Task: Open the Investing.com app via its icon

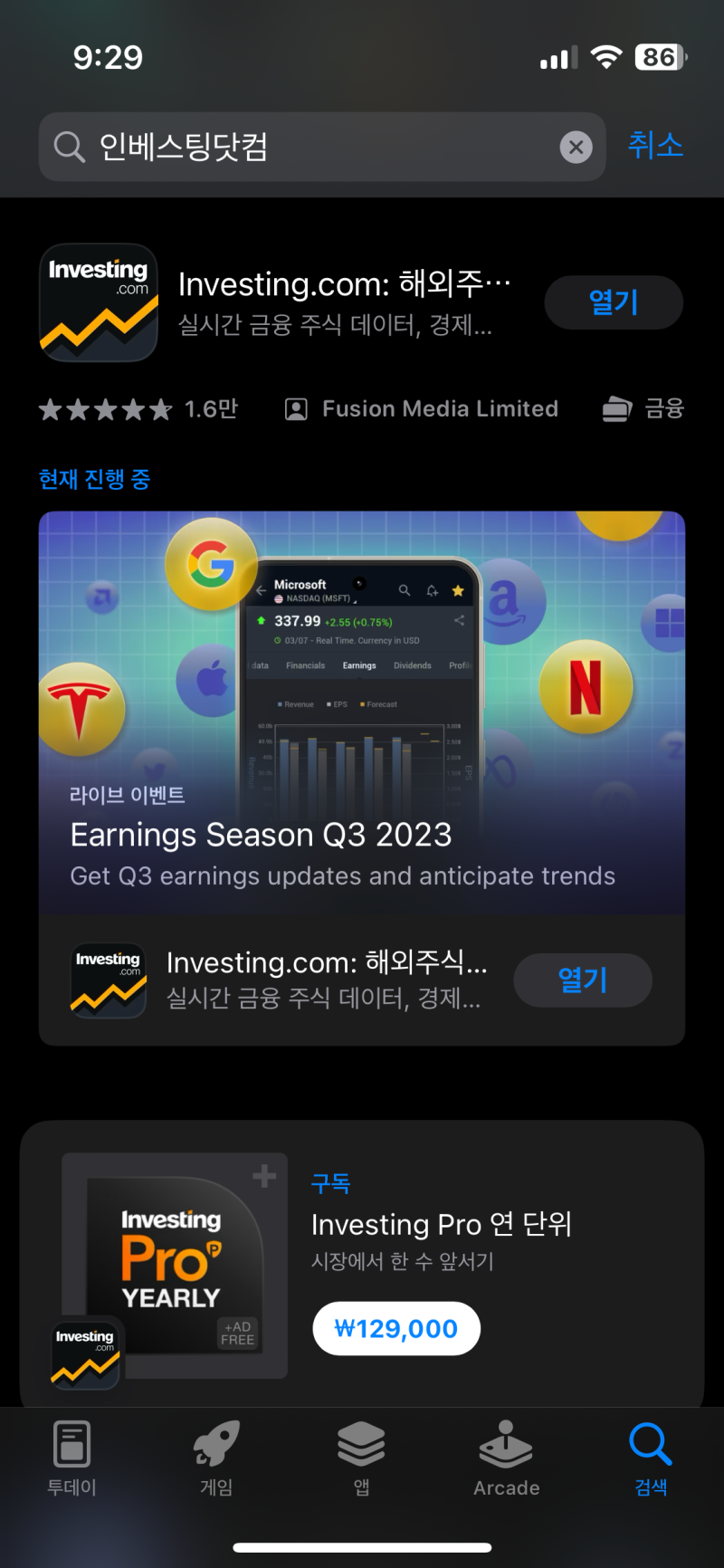Action: [x=98, y=302]
